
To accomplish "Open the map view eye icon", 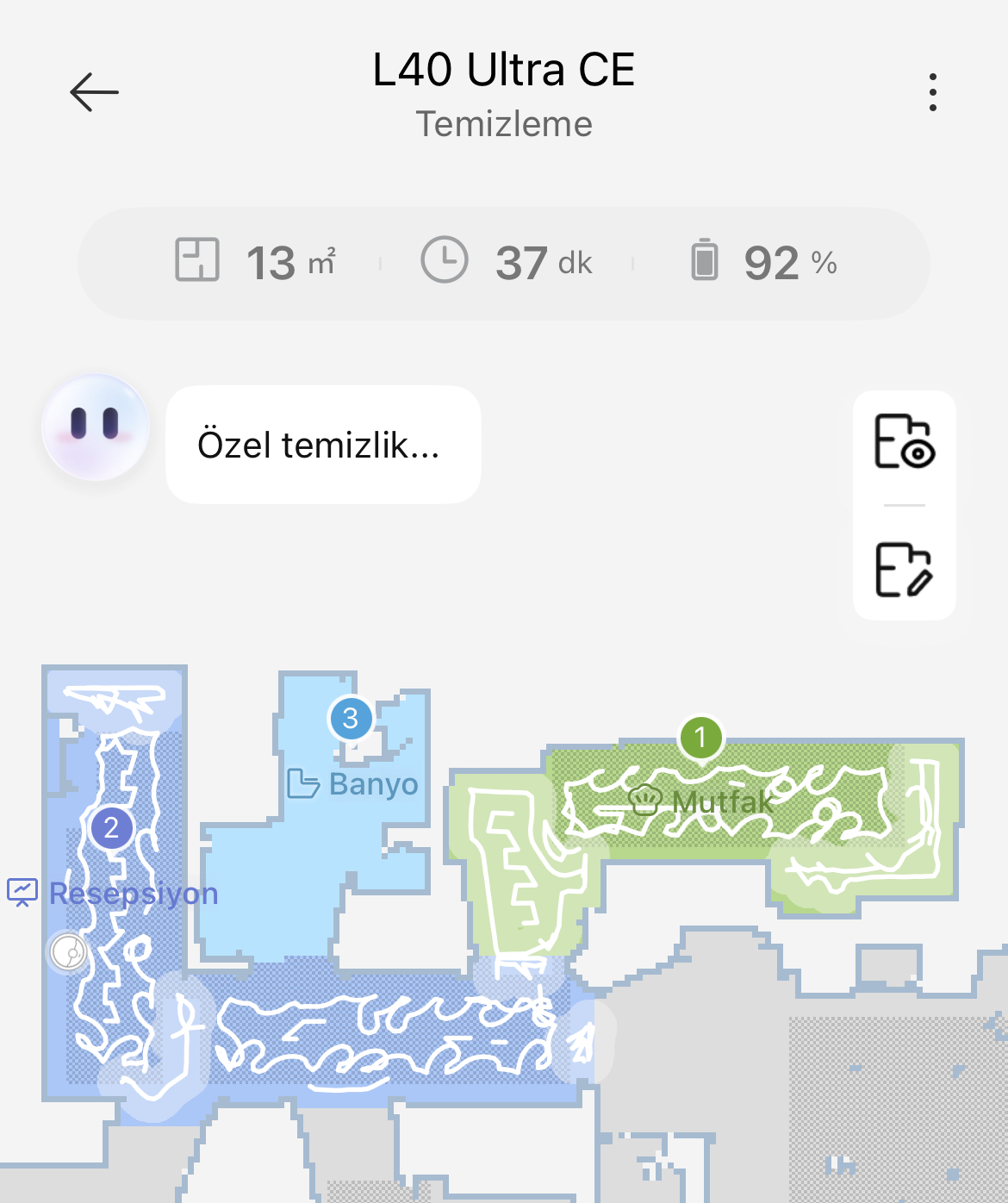I will click(x=904, y=441).
